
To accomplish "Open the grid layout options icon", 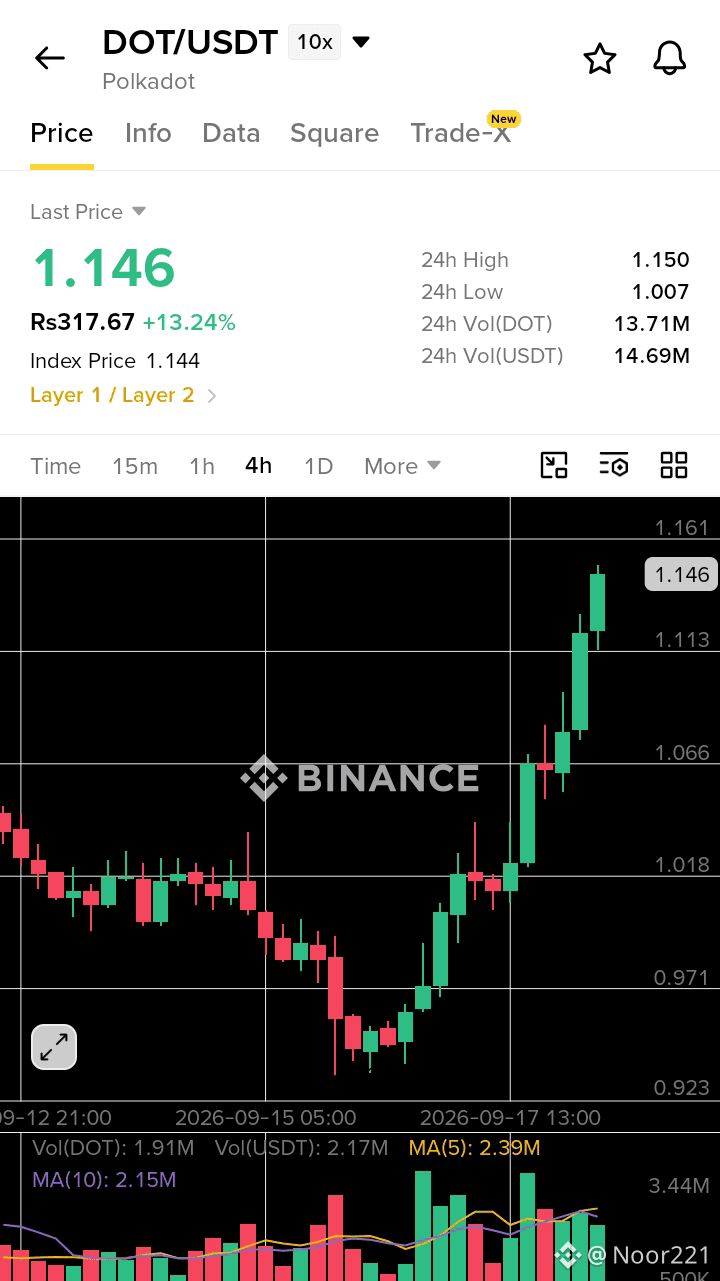I will click(674, 465).
